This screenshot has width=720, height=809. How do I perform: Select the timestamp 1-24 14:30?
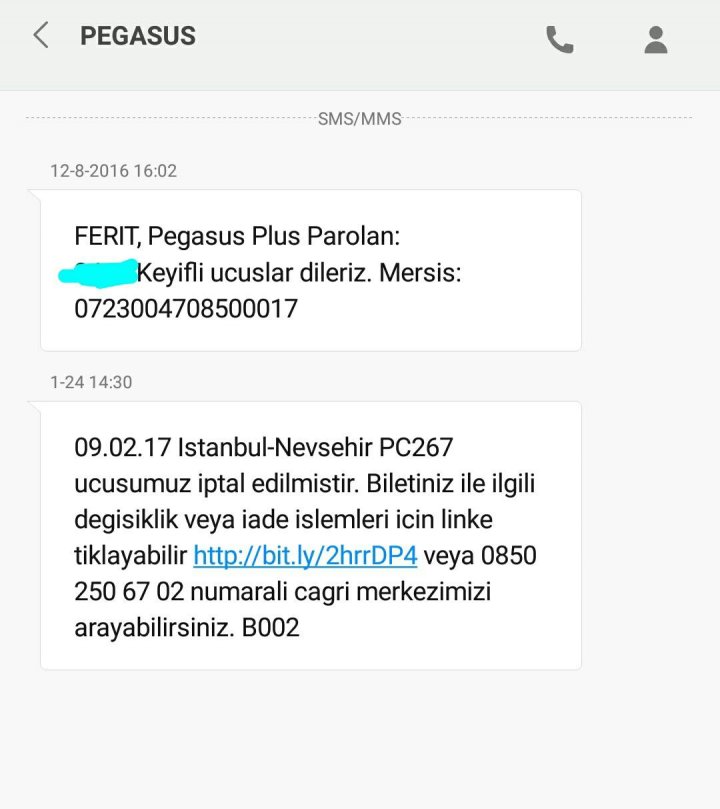93,382
